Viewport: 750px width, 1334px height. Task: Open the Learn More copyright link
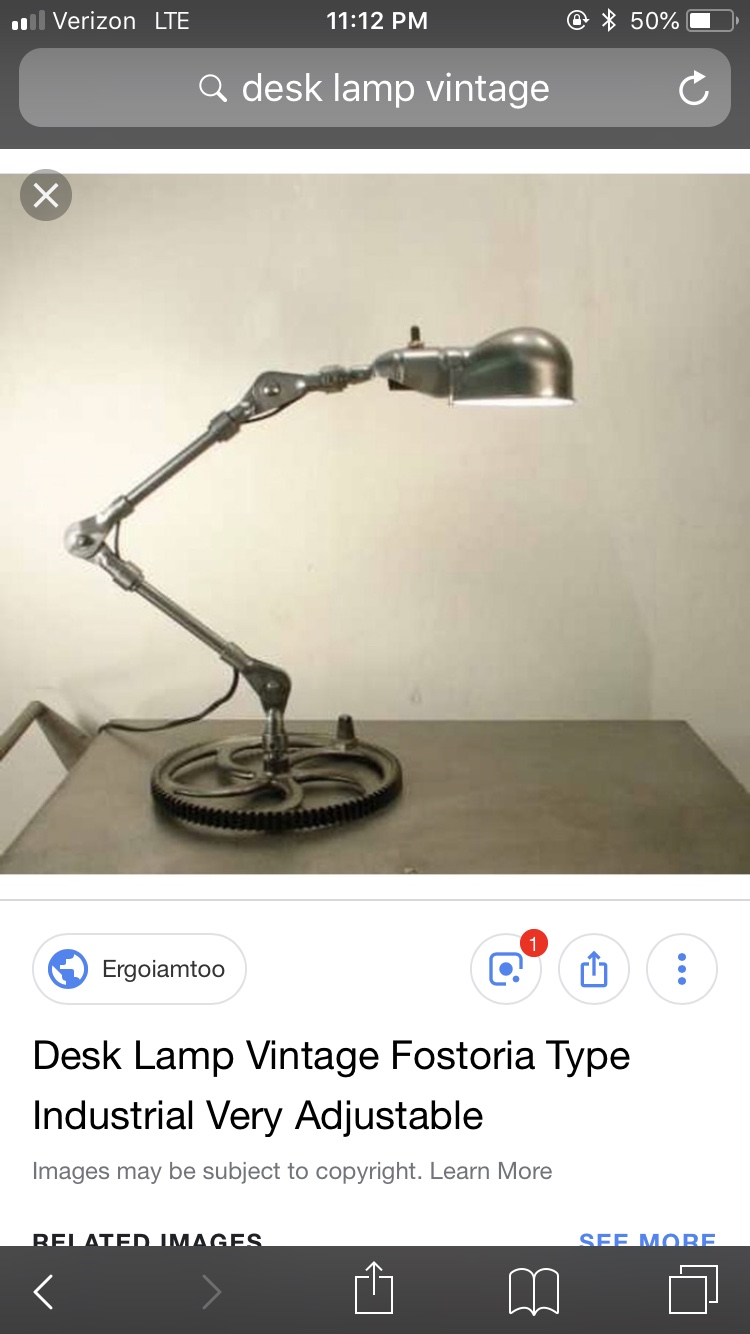[x=491, y=1171]
